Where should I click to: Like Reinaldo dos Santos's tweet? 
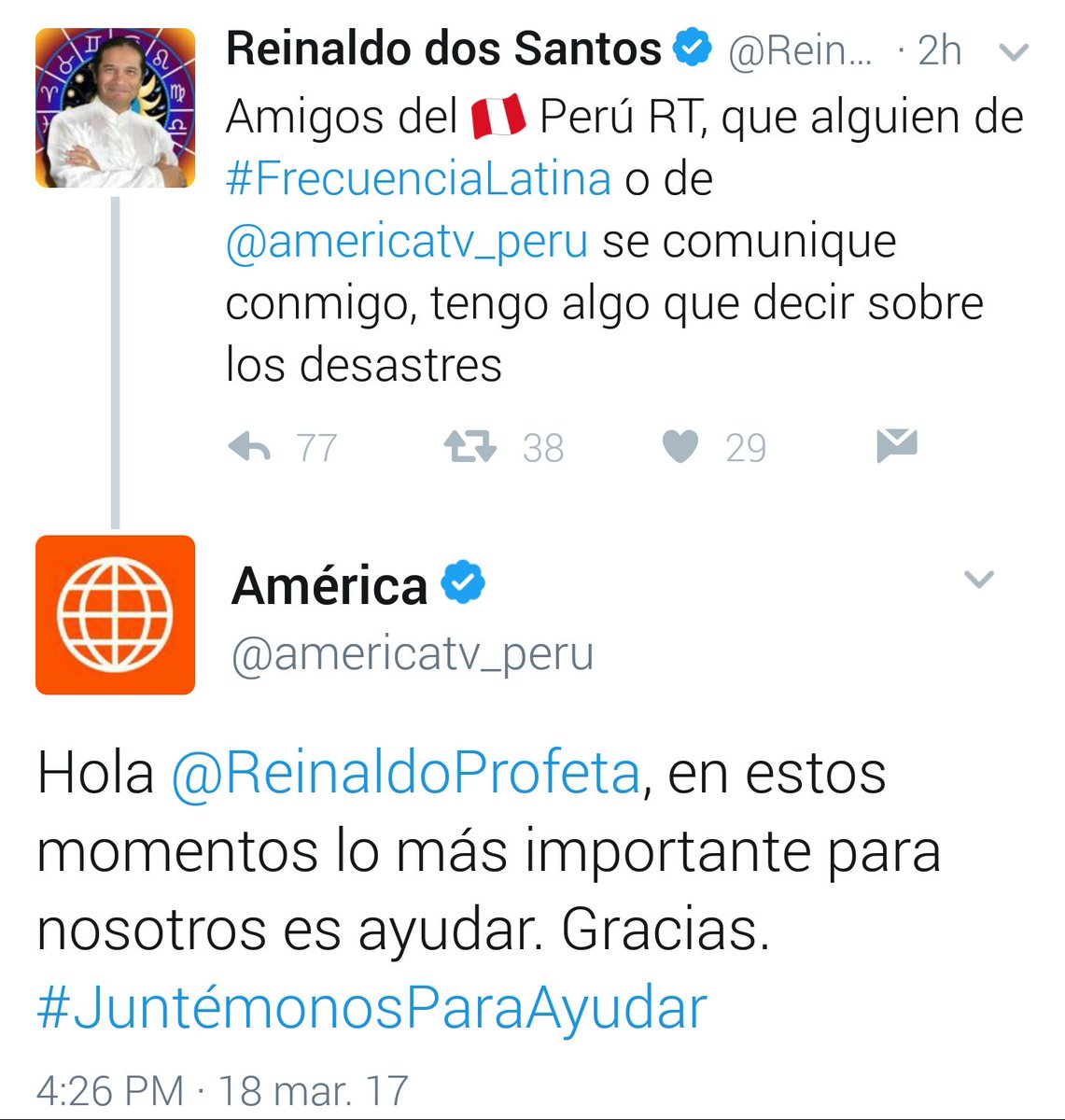coord(680,447)
